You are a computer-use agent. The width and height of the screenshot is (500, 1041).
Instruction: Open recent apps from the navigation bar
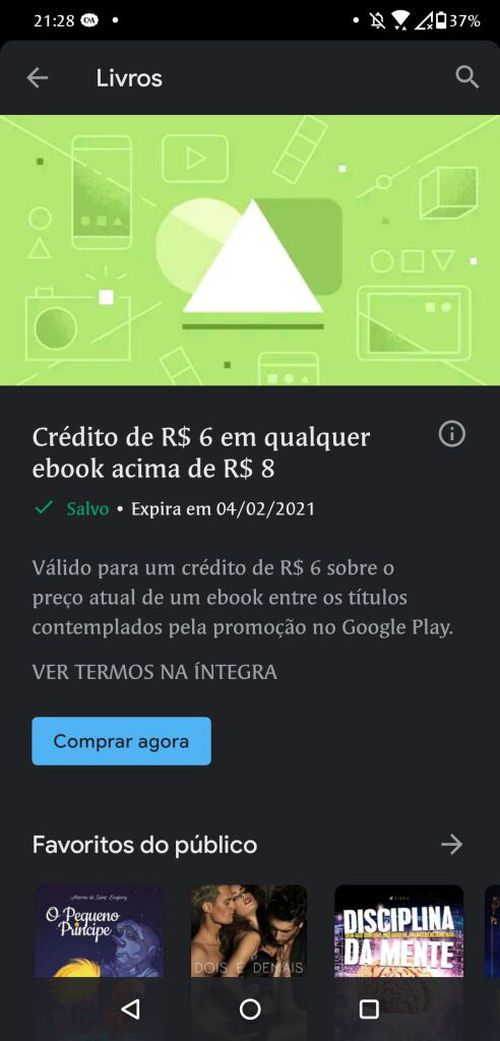click(x=369, y=1010)
